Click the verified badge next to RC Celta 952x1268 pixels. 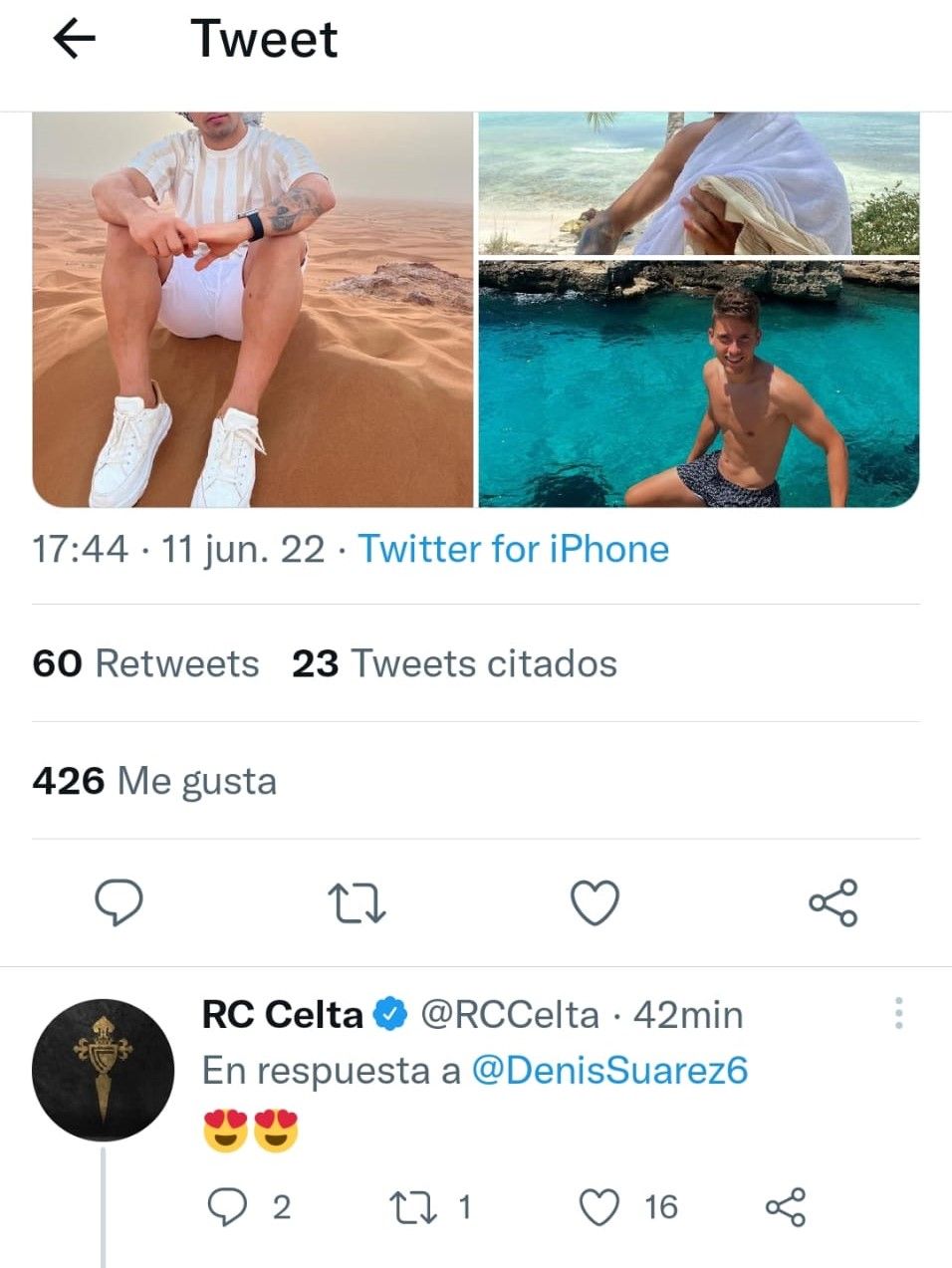point(388,1014)
